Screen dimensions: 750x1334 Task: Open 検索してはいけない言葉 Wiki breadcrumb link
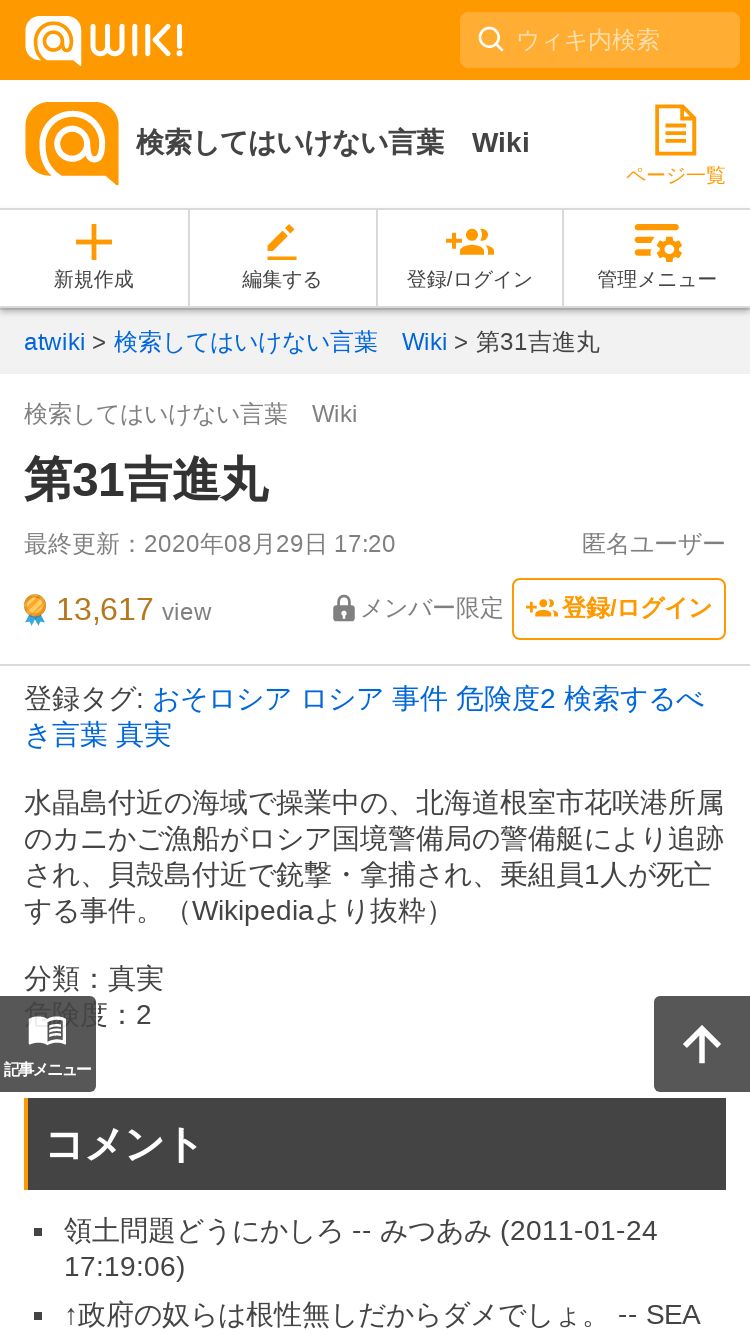tap(280, 342)
